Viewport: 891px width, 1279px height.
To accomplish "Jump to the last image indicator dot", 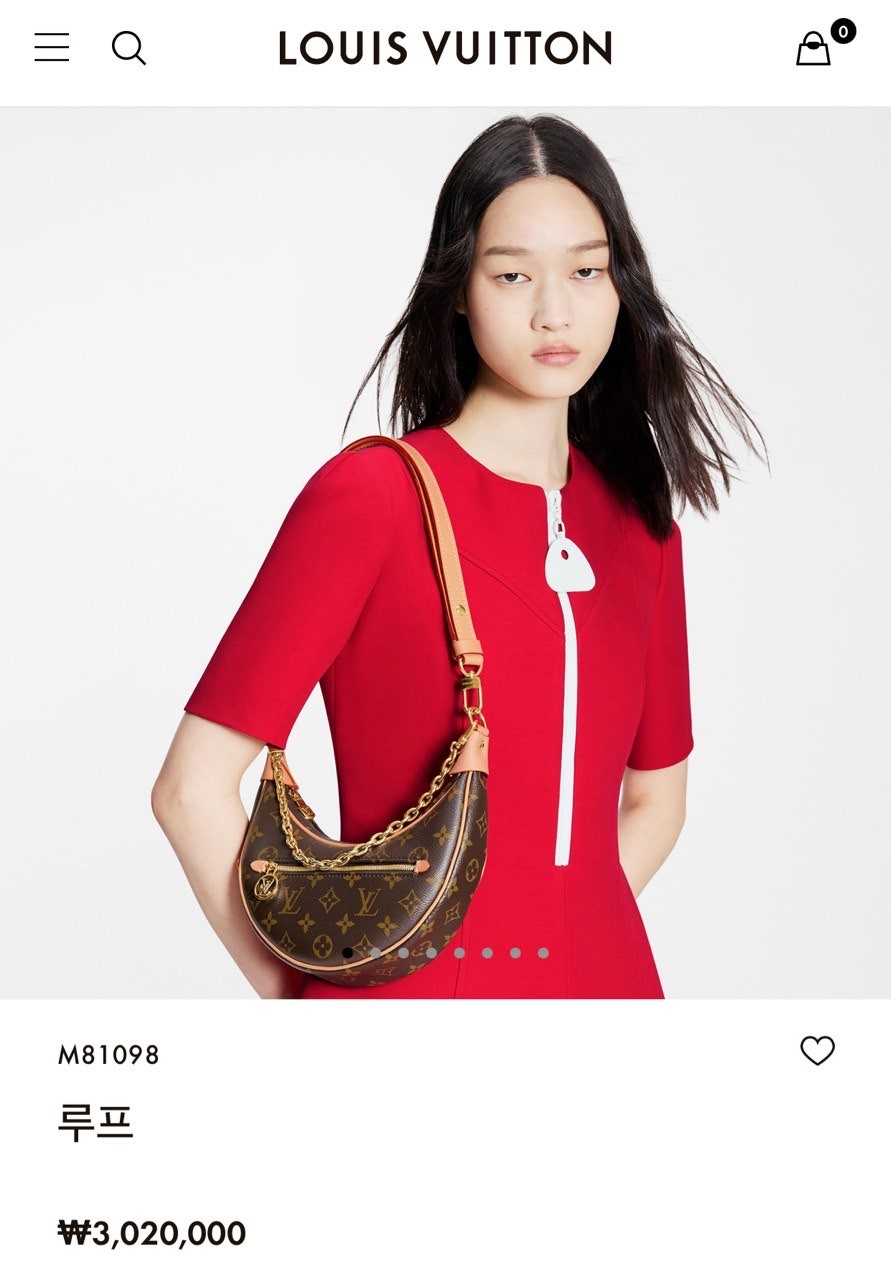I will click(x=543, y=953).
